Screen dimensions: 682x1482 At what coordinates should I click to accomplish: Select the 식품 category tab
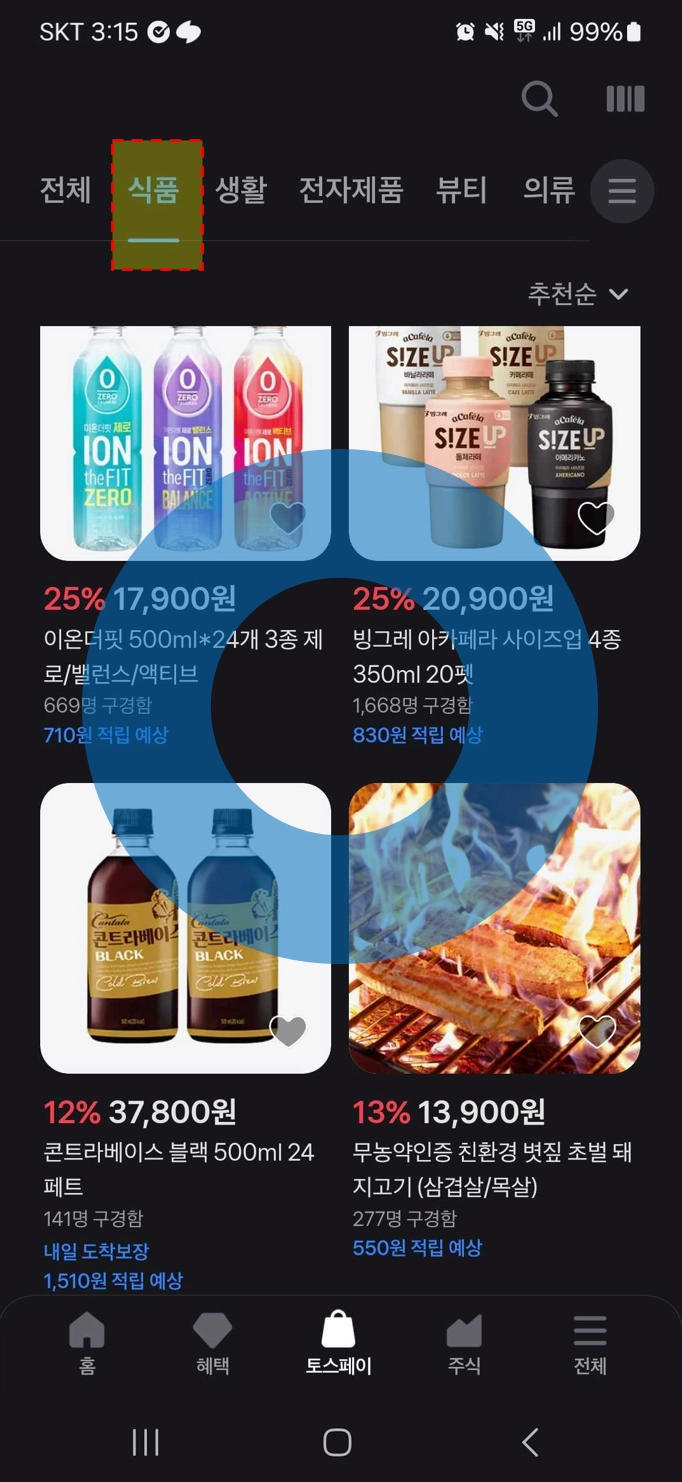[154, 190]
